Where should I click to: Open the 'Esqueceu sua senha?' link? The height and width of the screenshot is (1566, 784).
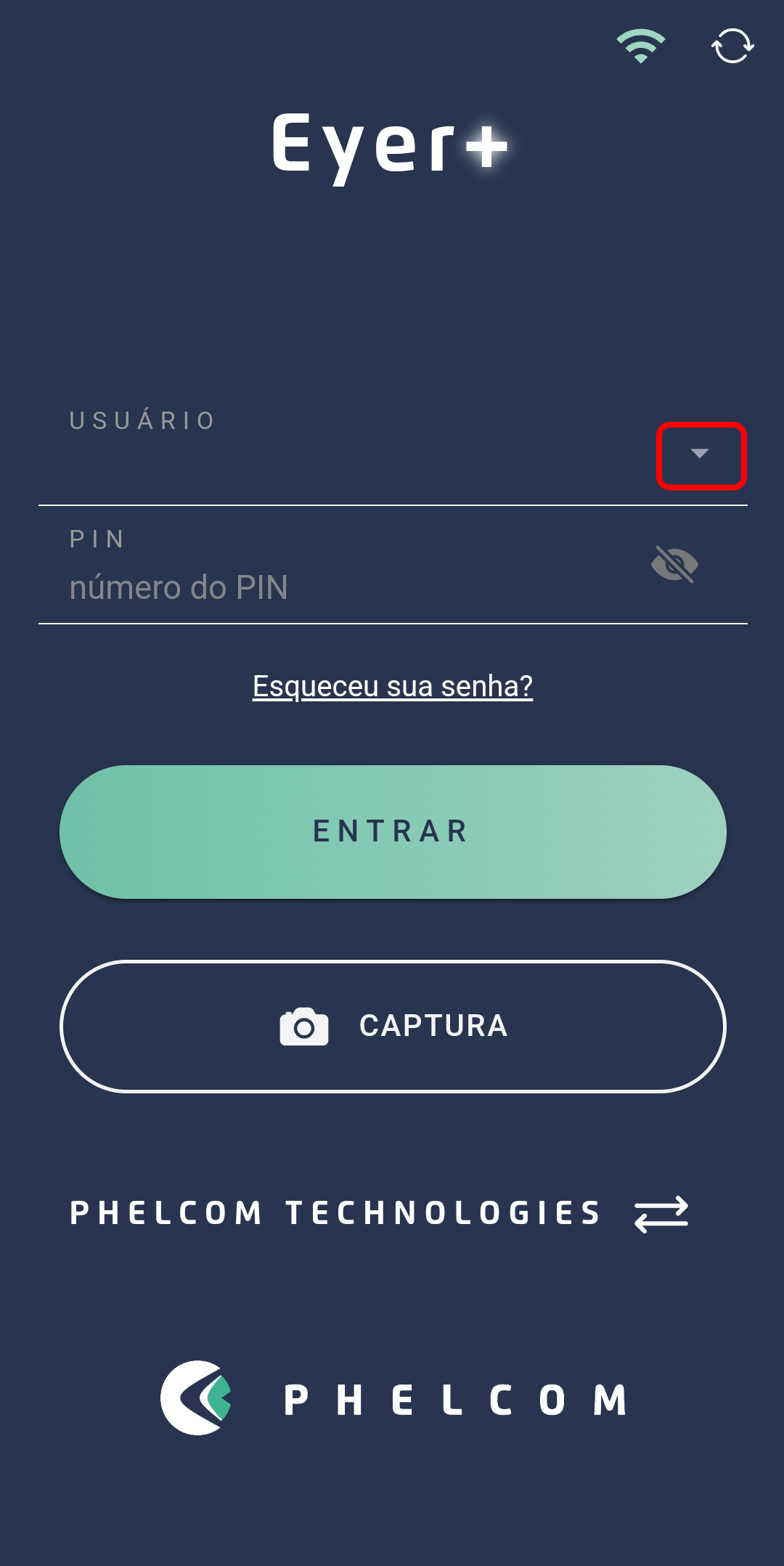[x=393, y=686]
